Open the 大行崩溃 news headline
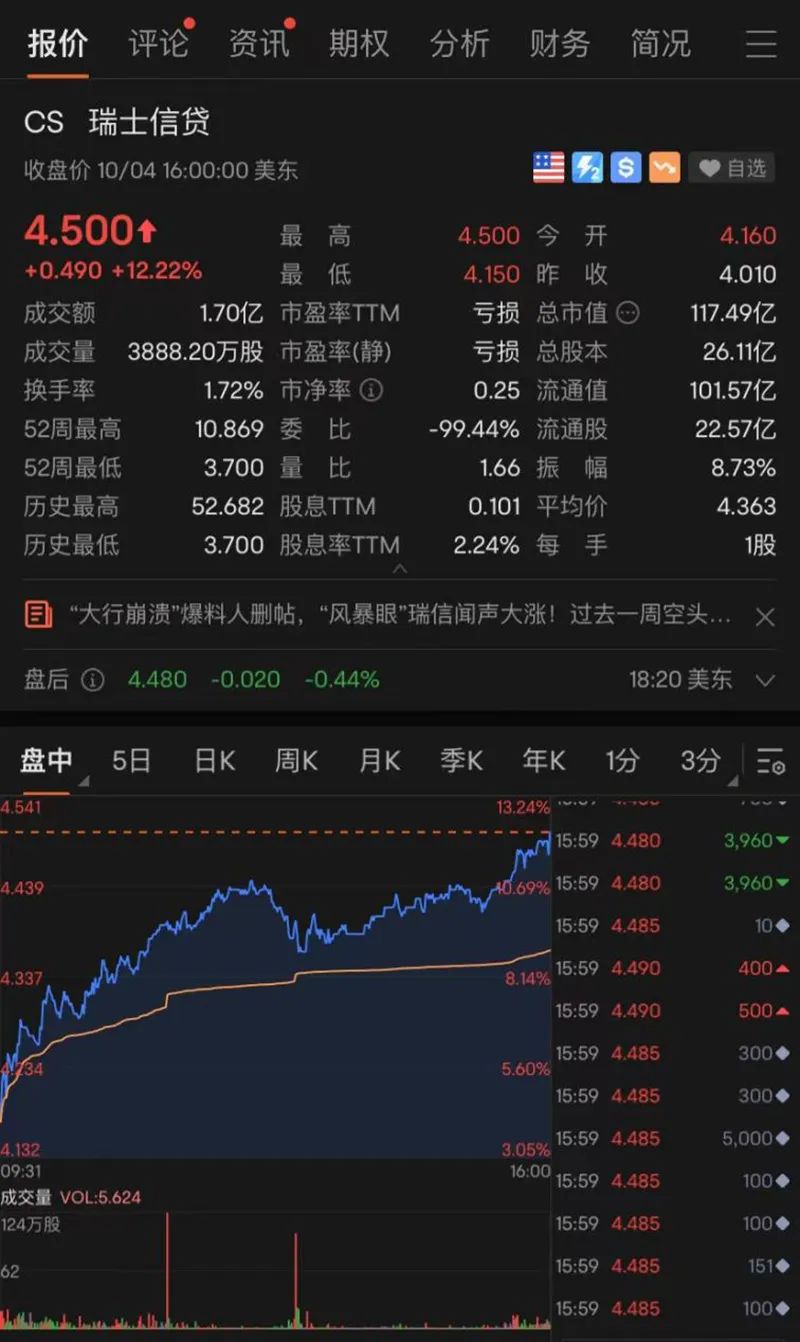Viewport: 800px width, 1342px height. coord(400,615)
